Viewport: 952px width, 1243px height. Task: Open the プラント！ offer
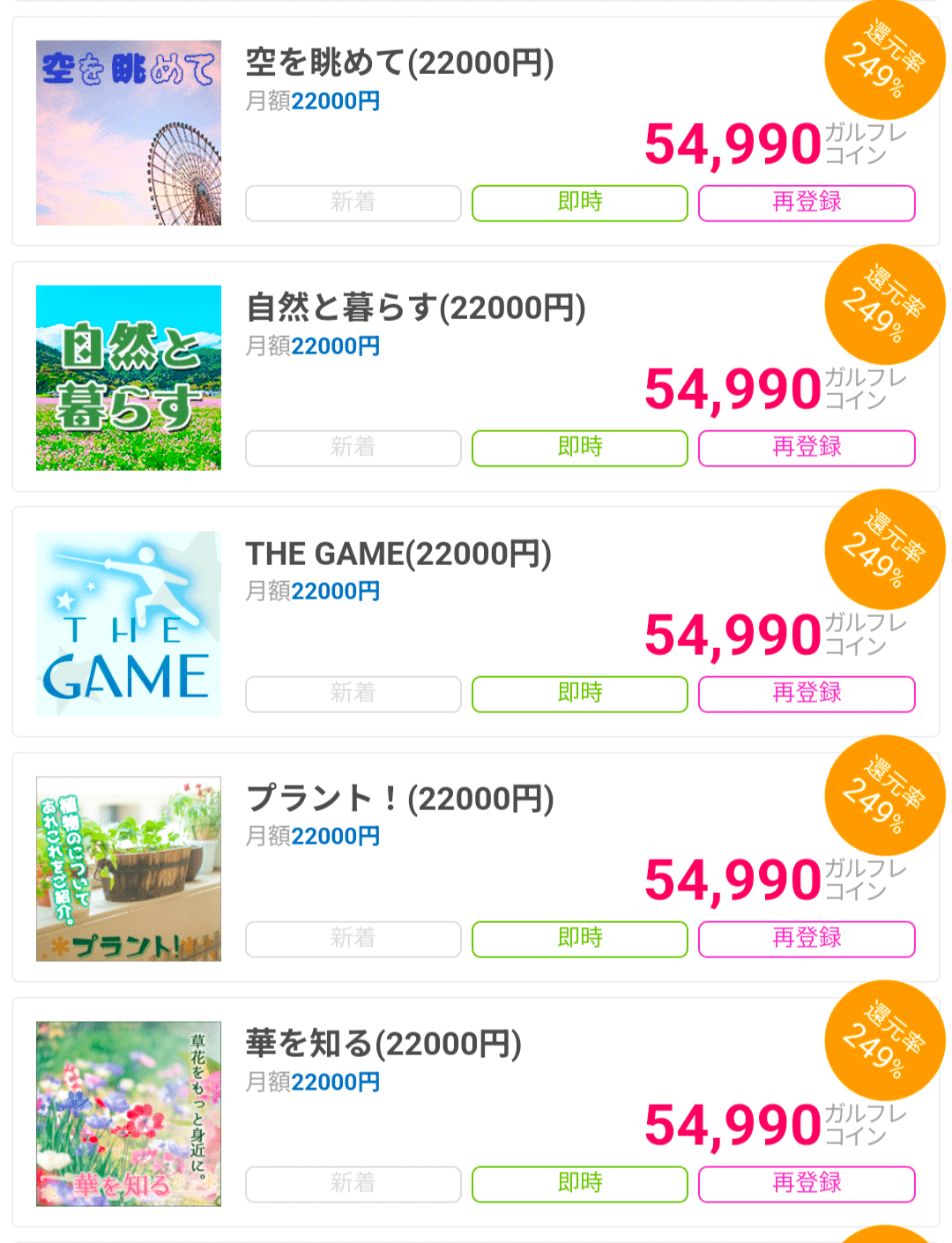pyautogui.click(x=399, y=799)
